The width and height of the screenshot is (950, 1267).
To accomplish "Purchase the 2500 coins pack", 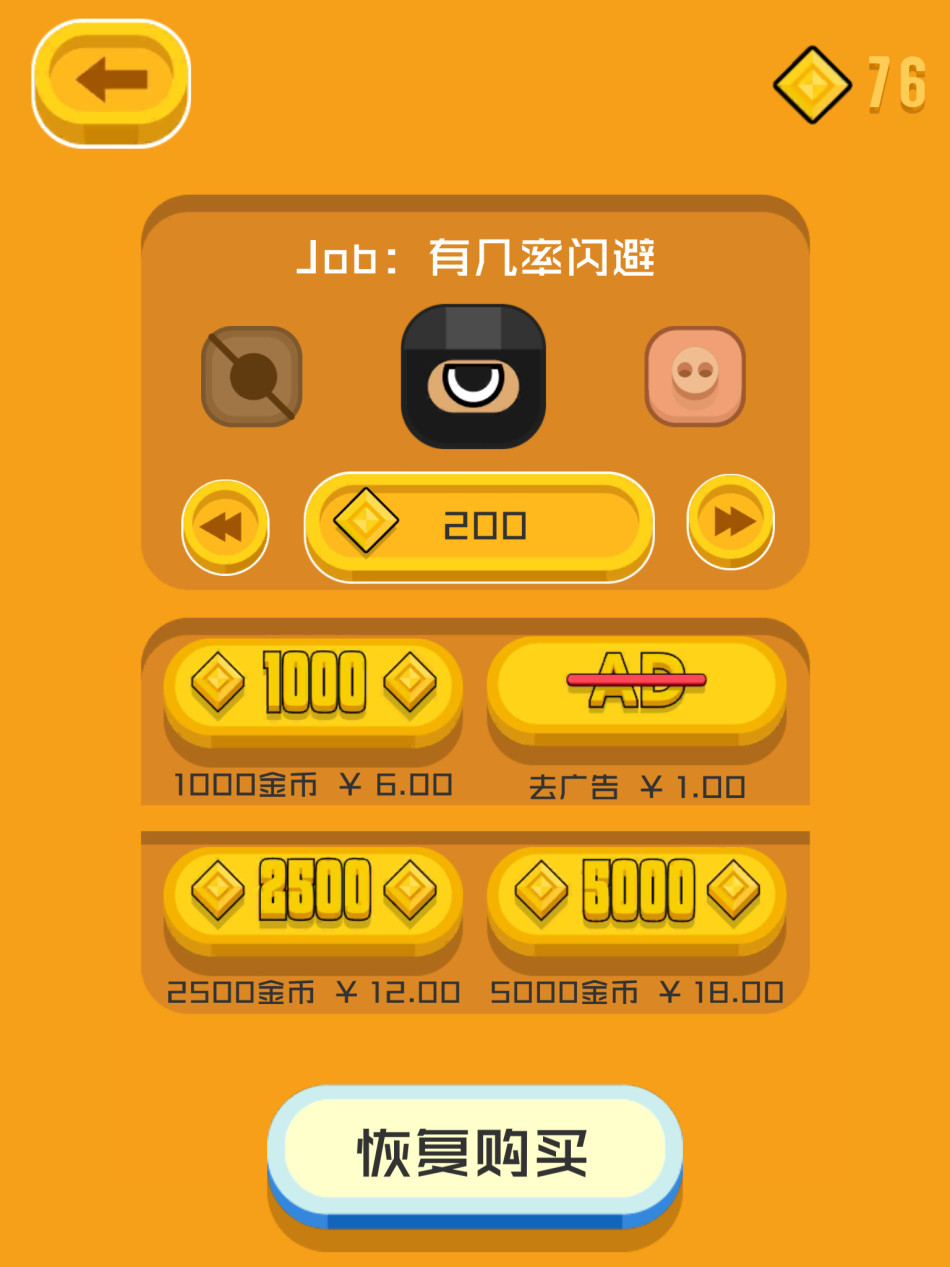I will pos(313,893).
